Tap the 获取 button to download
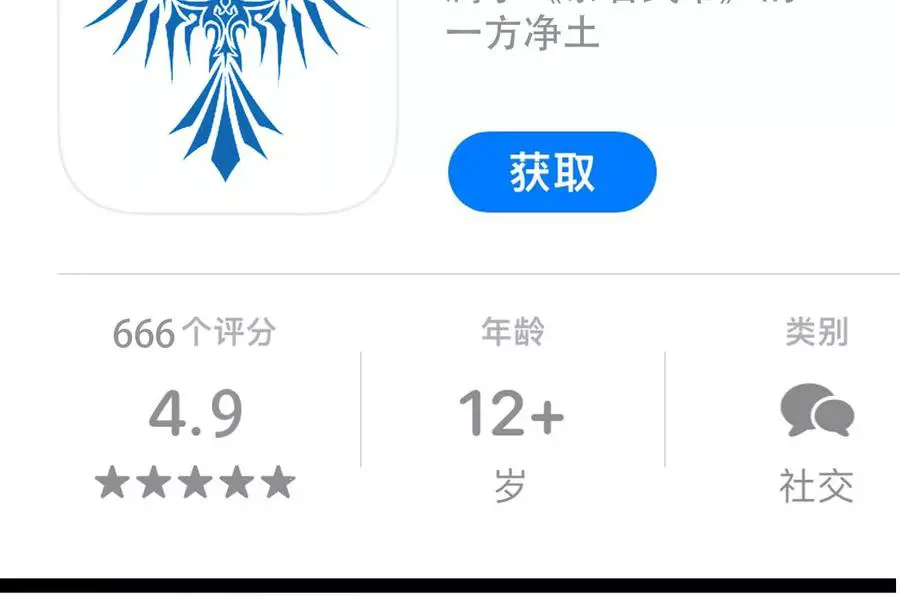 pos(552,172)
